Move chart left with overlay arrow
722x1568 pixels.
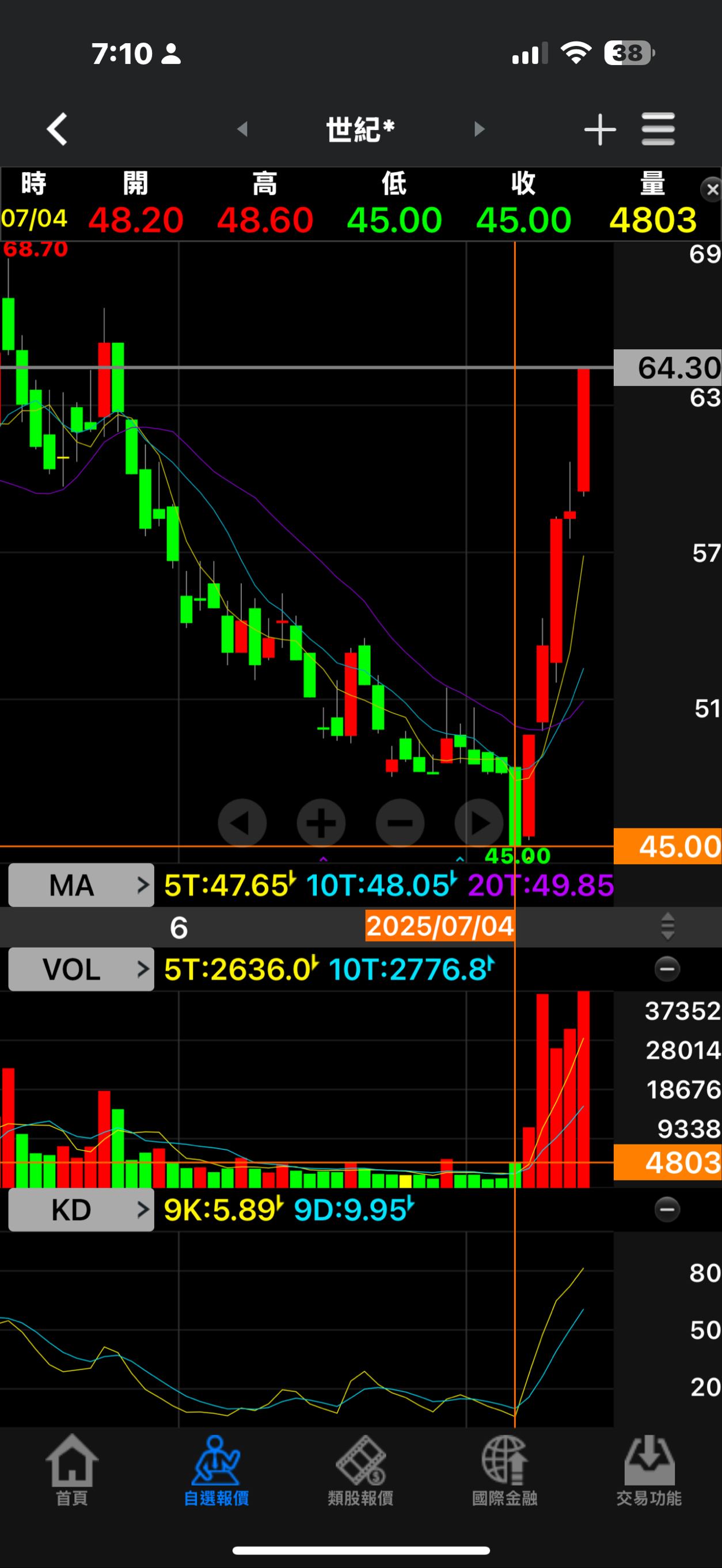[242, 823]
